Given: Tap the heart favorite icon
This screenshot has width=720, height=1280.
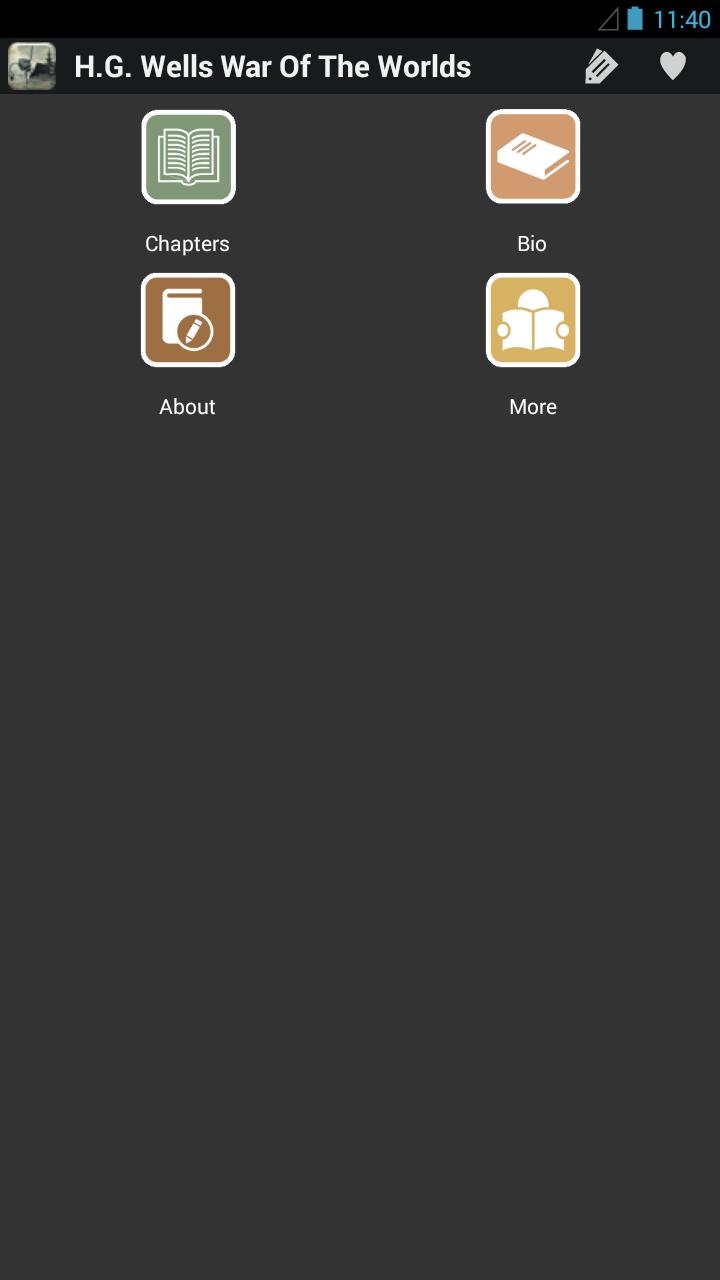Looking at the screenshot, I should pos(673,67).
